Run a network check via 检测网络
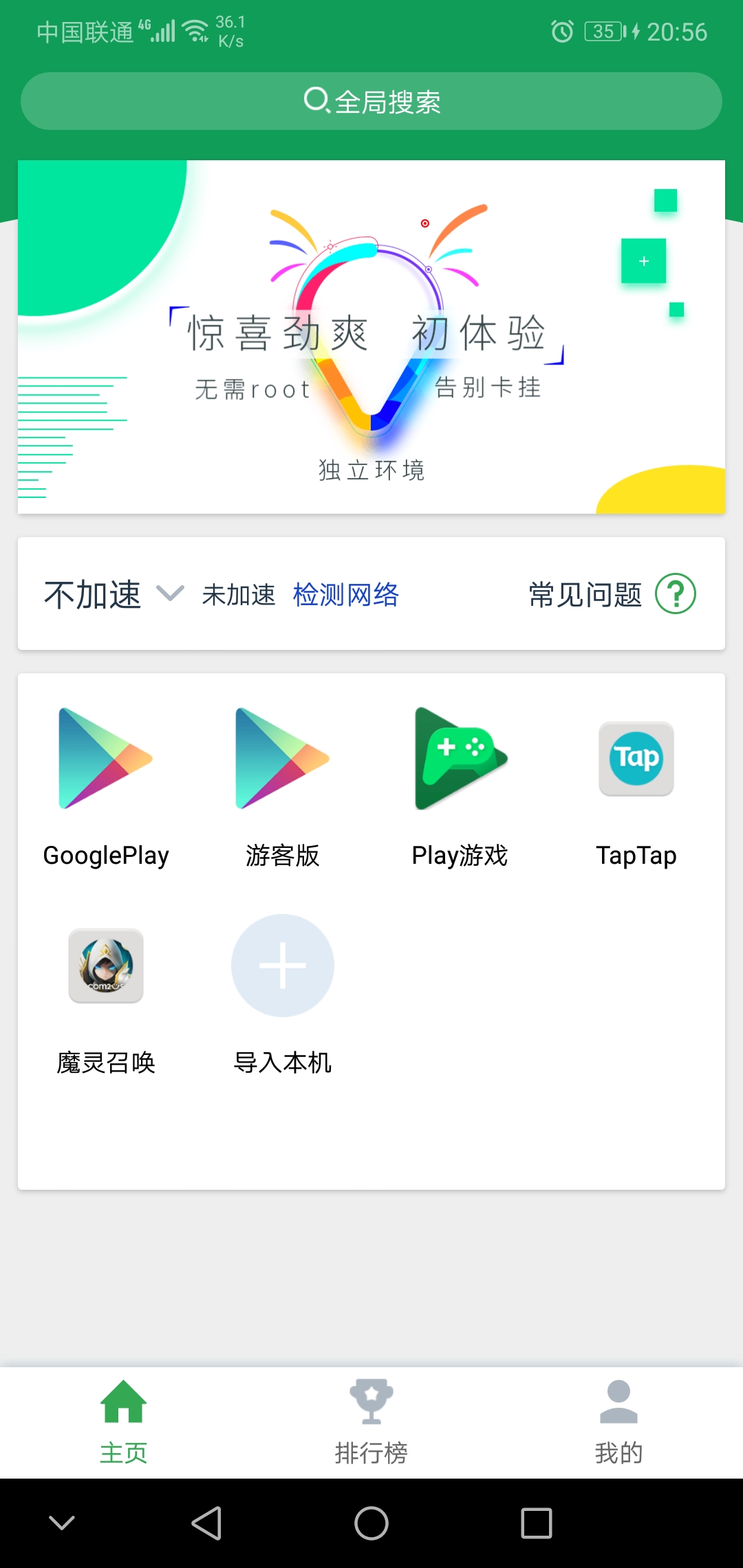Viewport: 743px width, 1568px height. click(x=347, y=596)
